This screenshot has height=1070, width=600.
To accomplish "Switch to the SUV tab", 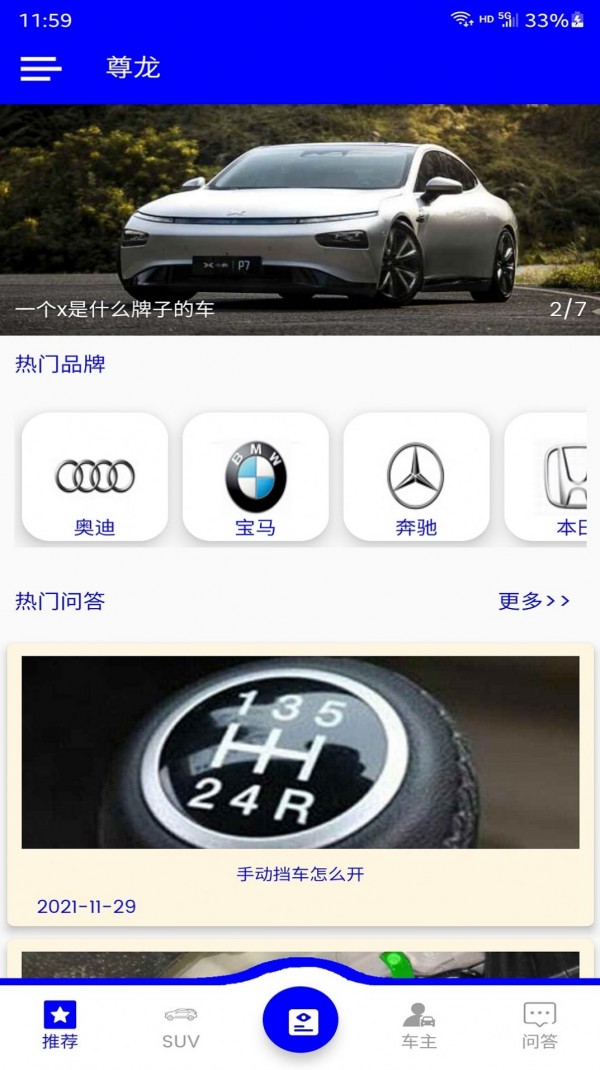I will coord(181,1025).
